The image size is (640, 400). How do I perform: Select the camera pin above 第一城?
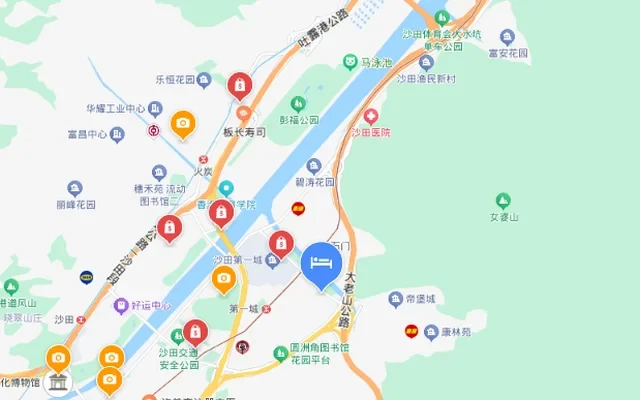click(223, 278)
